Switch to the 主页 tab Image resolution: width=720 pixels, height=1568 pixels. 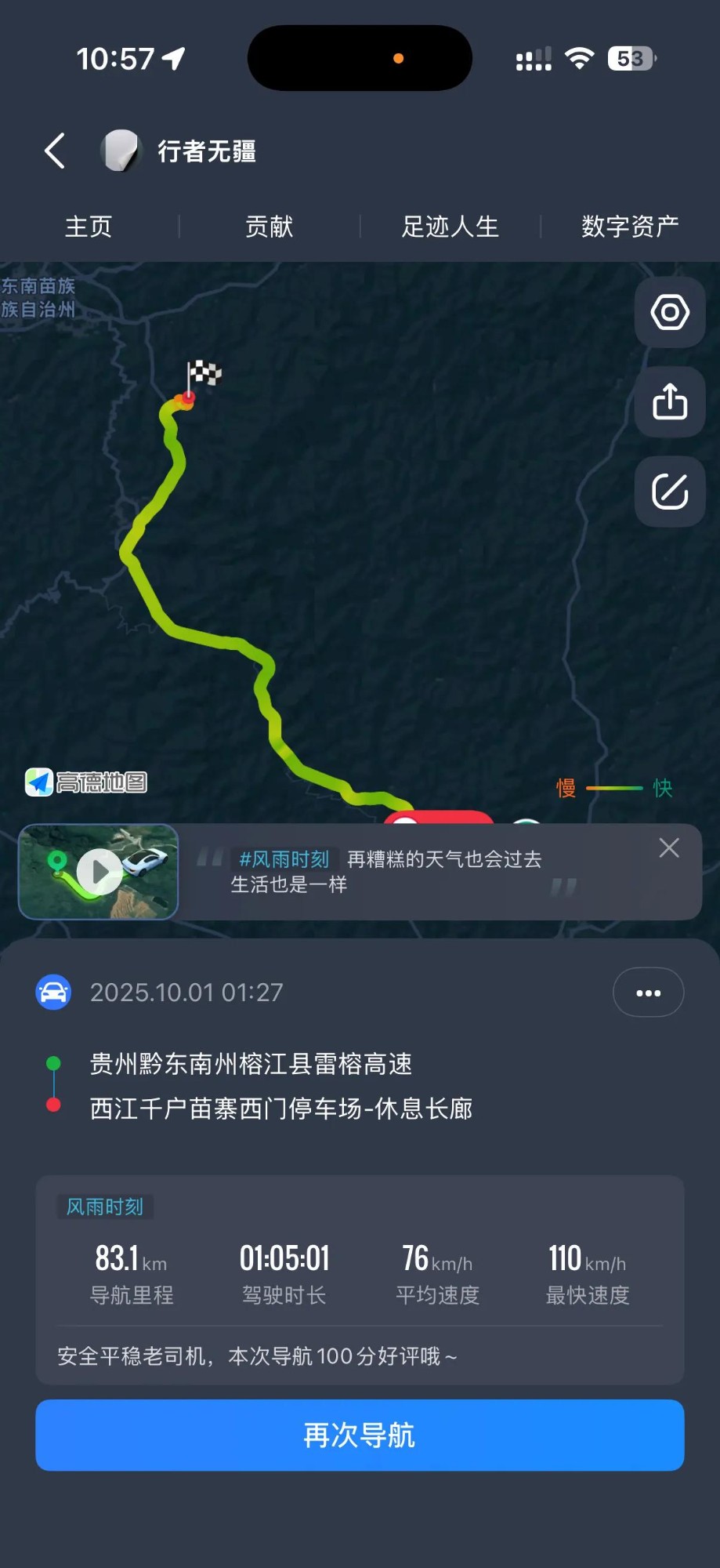89,227
